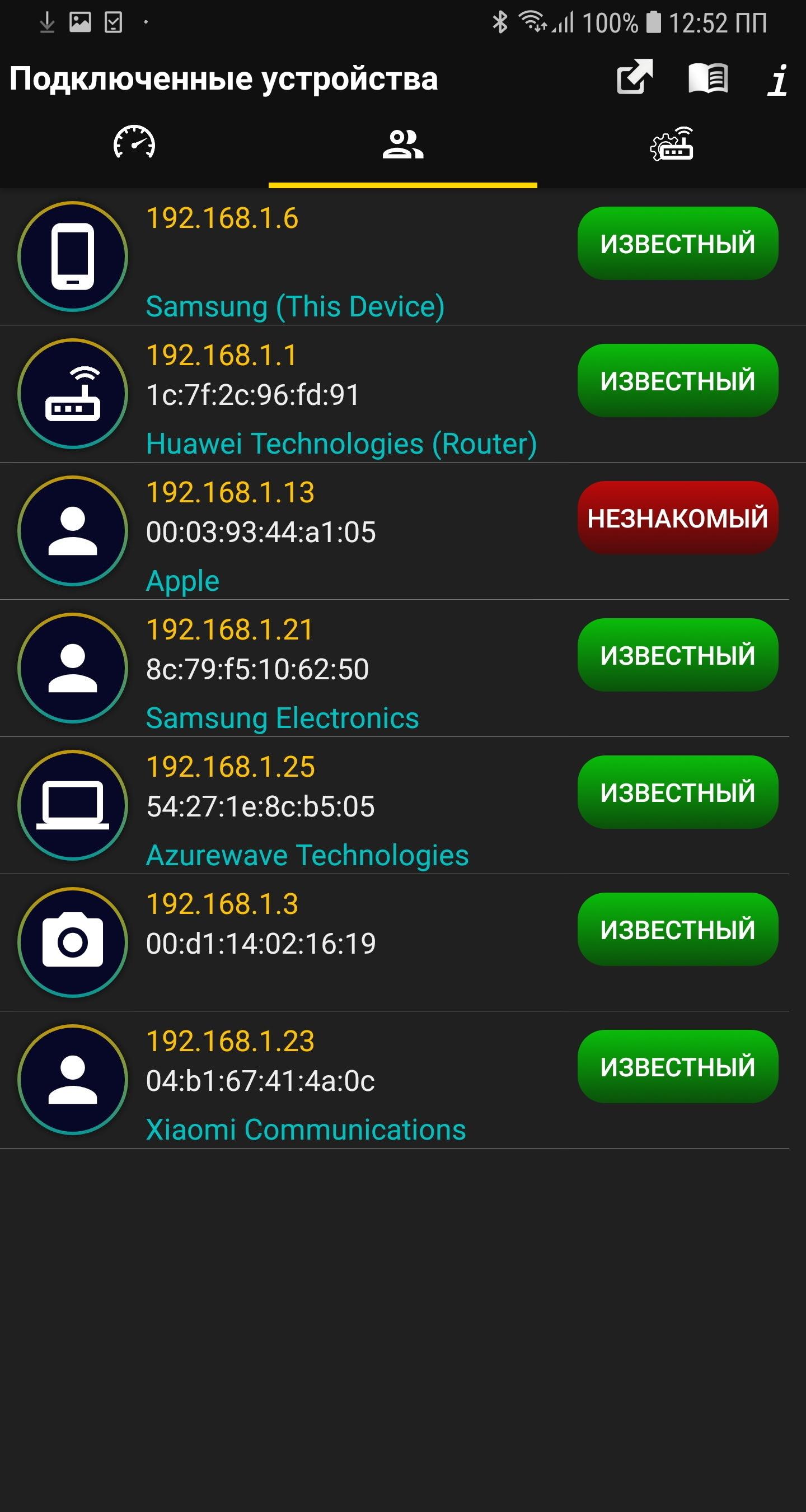Tap the share/export icon in the app bar
Screen dimensions: 806x1512
[634, 77]
